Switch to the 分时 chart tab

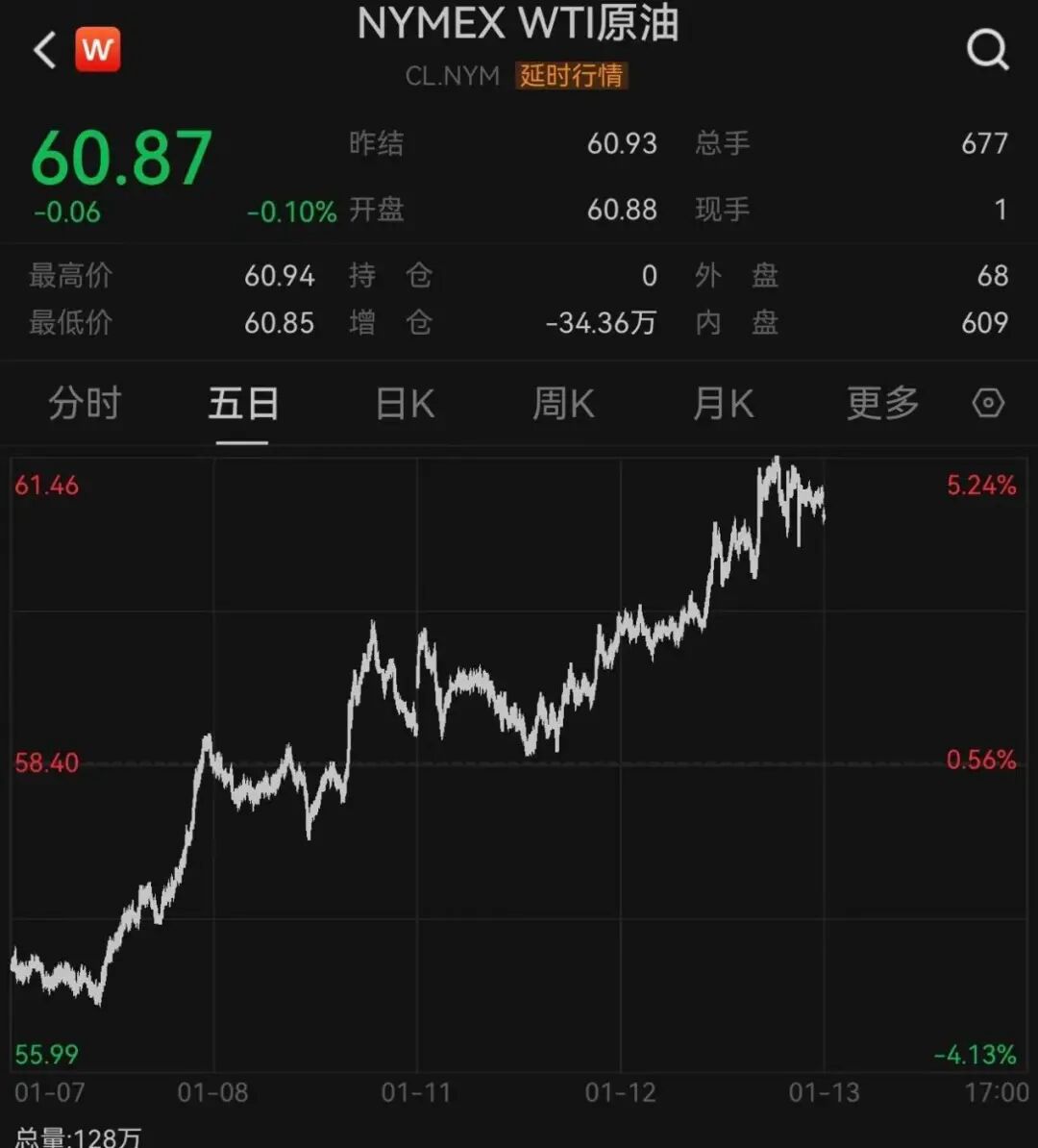(x=85, y=404)
